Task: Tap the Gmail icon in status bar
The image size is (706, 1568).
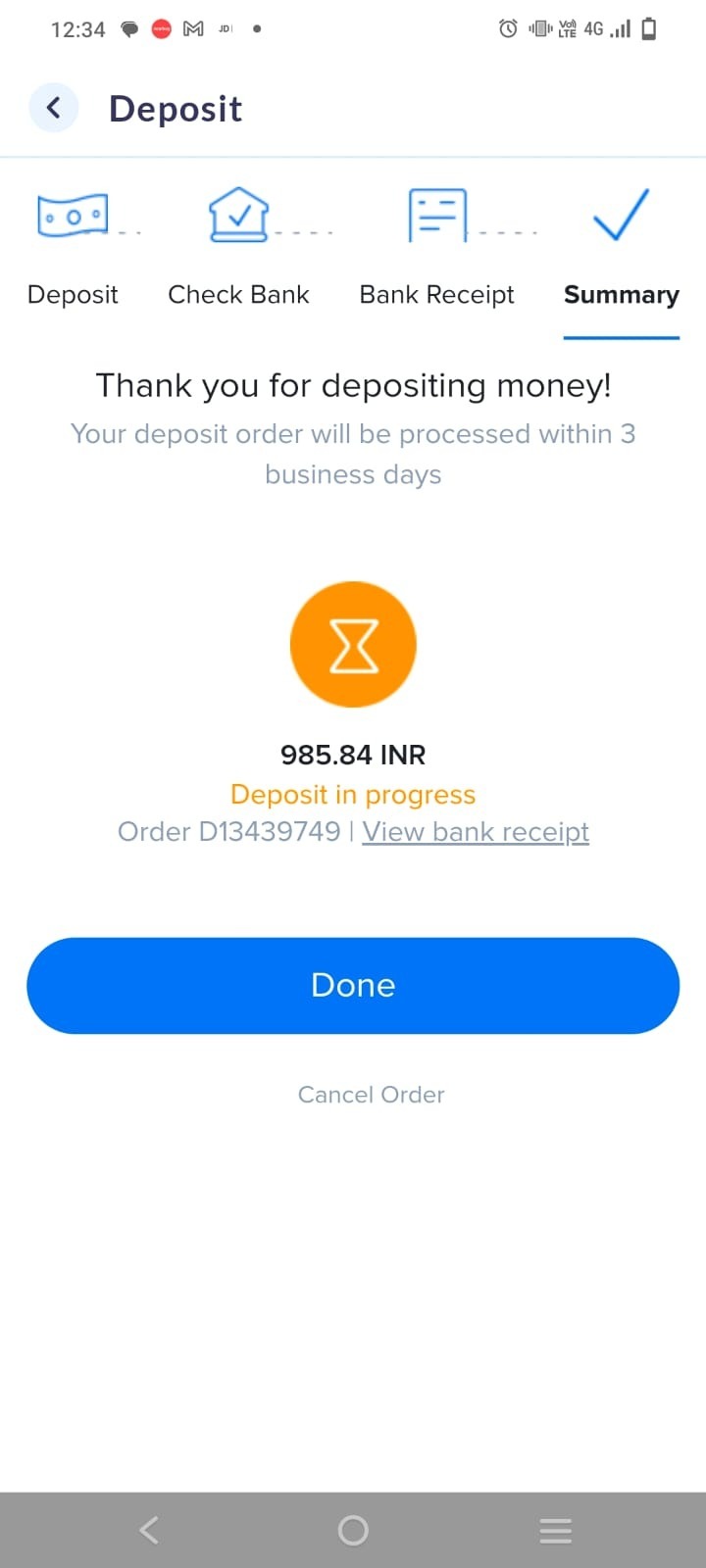Action: 192,28
